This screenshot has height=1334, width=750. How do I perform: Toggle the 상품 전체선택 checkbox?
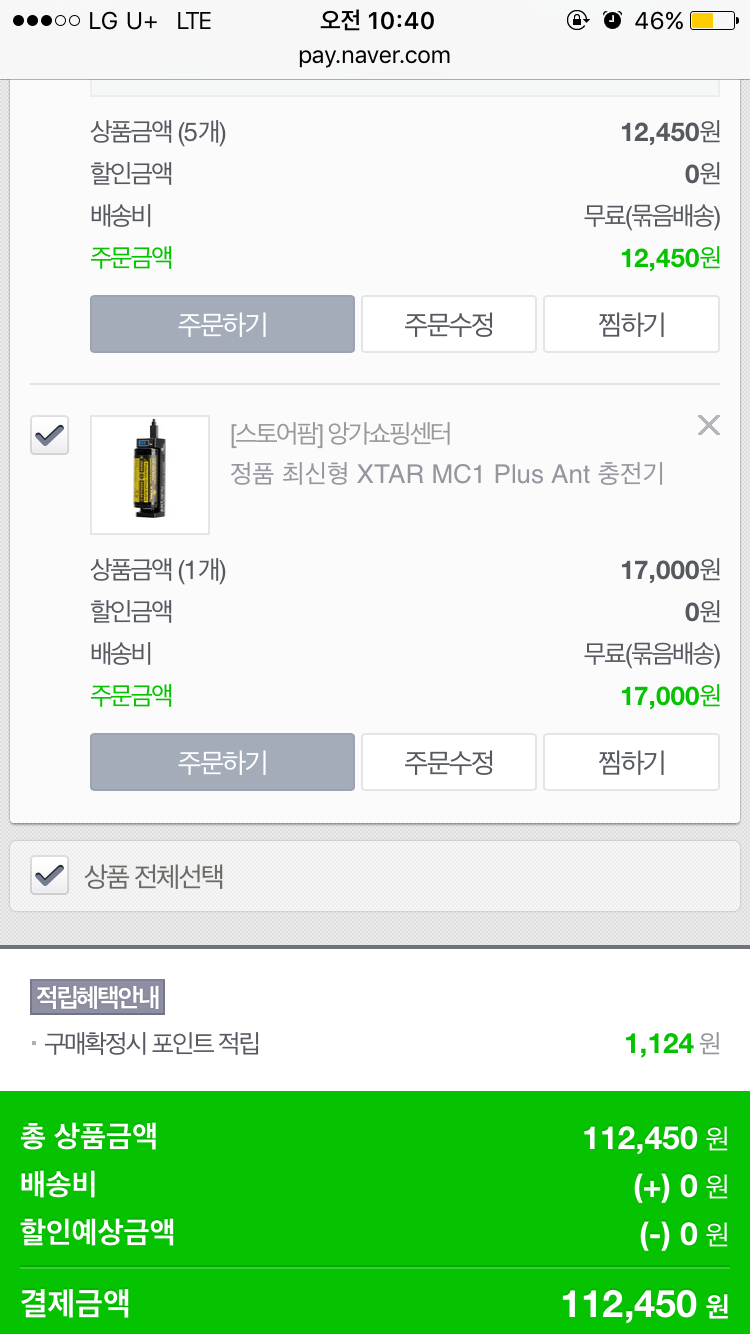(x=49, y=875)
